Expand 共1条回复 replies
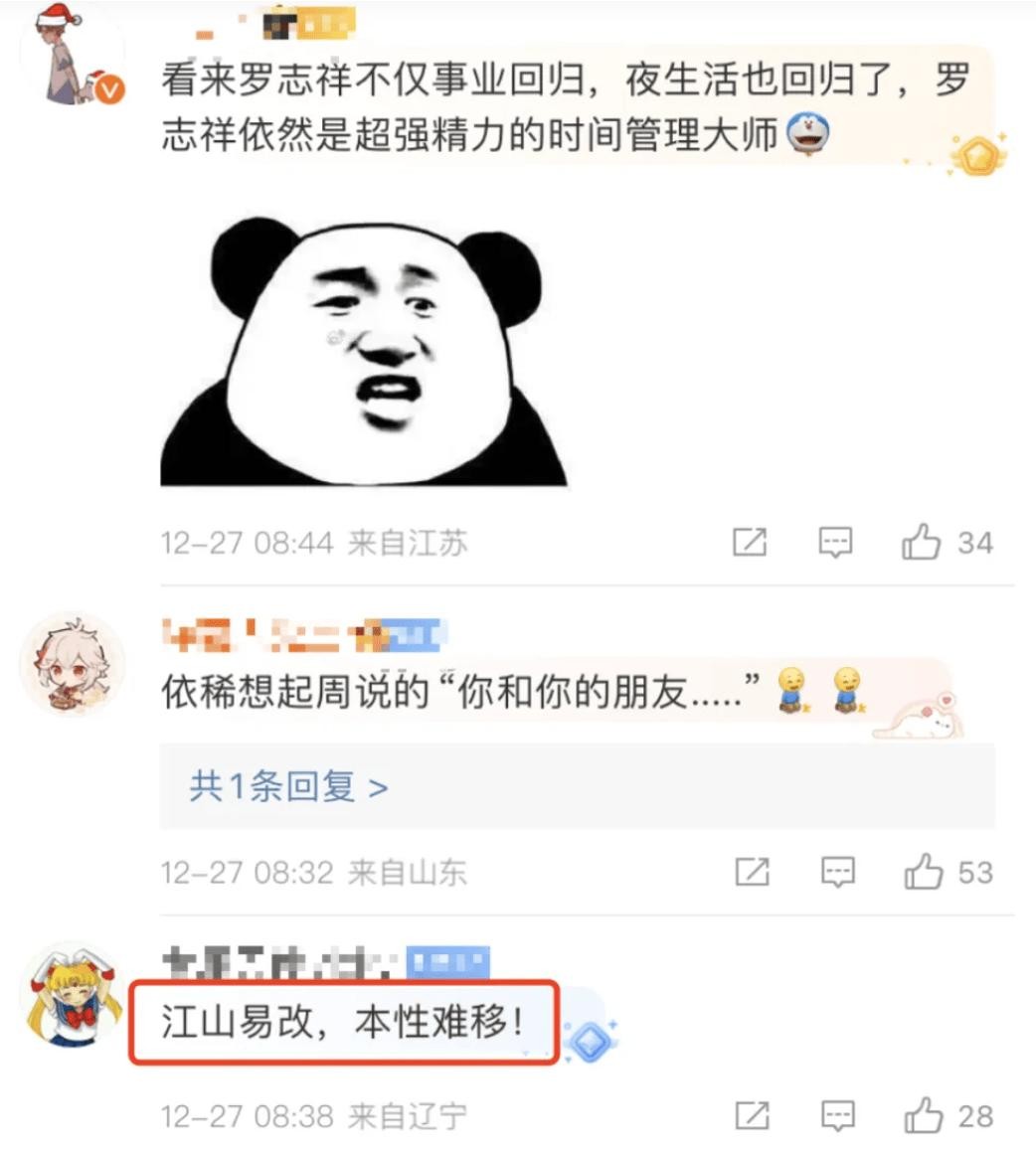Screen dimensions: 1036x1157 click(x=288, y=787)
